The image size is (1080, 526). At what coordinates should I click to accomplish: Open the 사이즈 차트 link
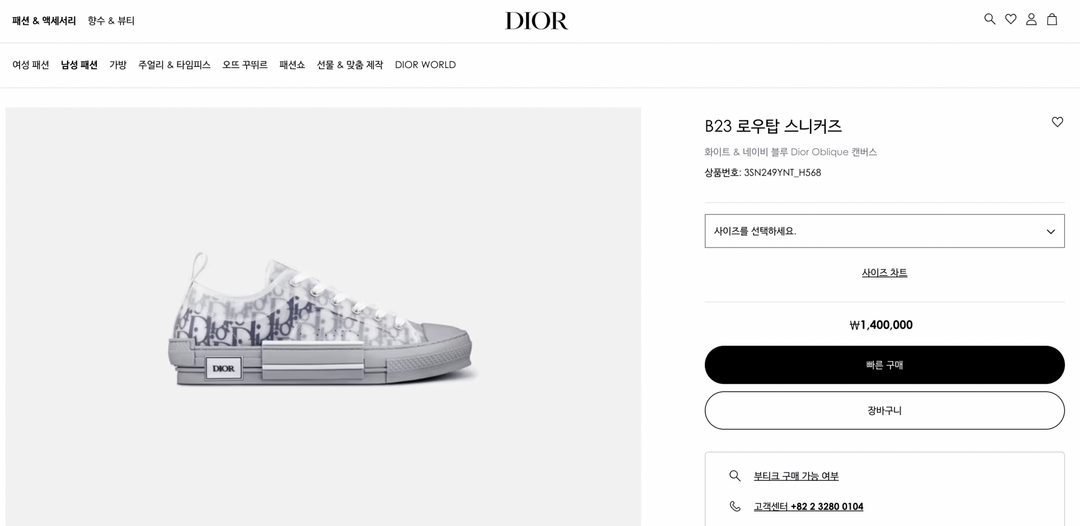(x=884, y=273)
